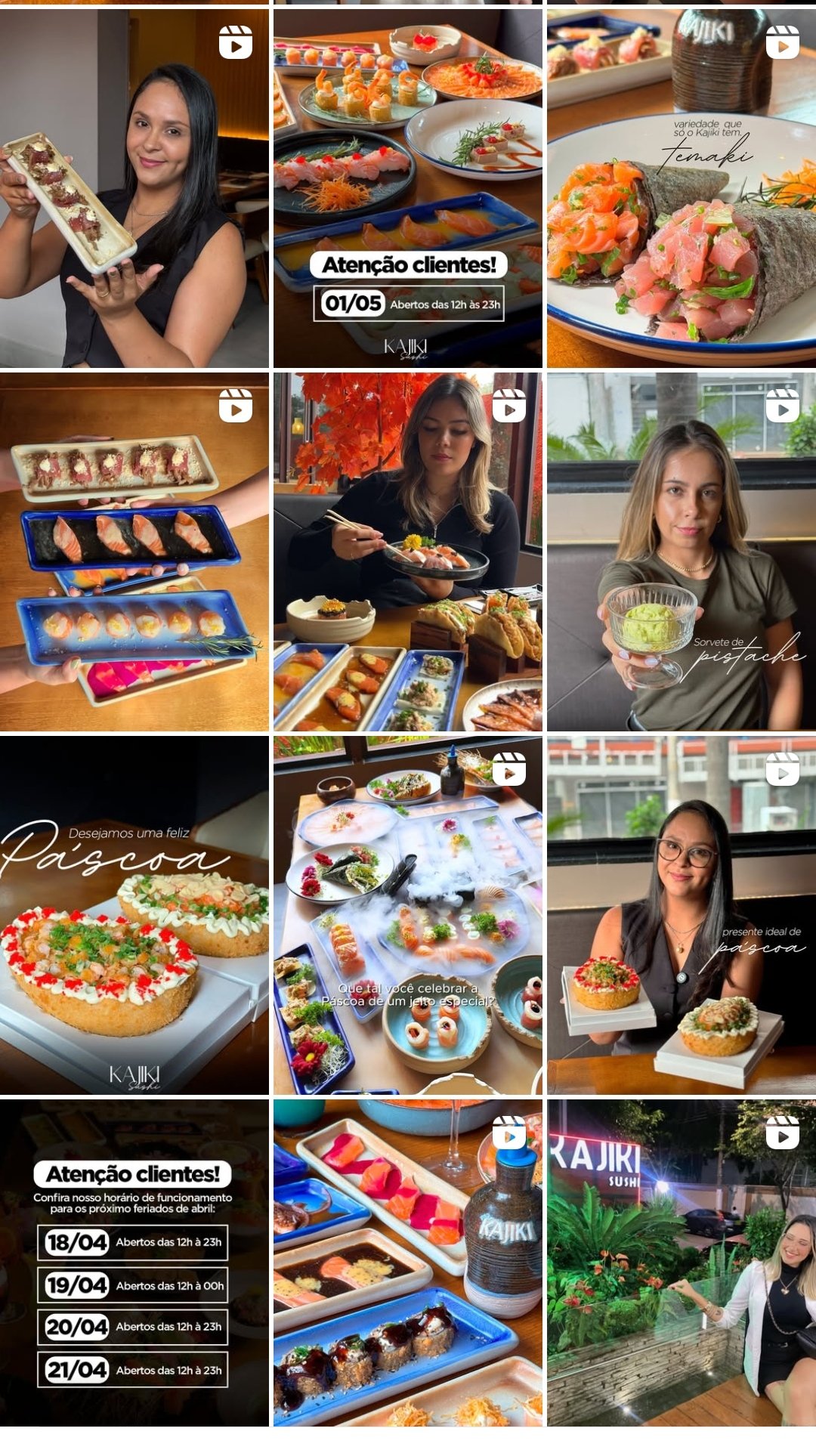This screenshot has width=816, height=1456.
Task: Open the 'presente ideal de páscoa' reel
Action: coord(682,916)
